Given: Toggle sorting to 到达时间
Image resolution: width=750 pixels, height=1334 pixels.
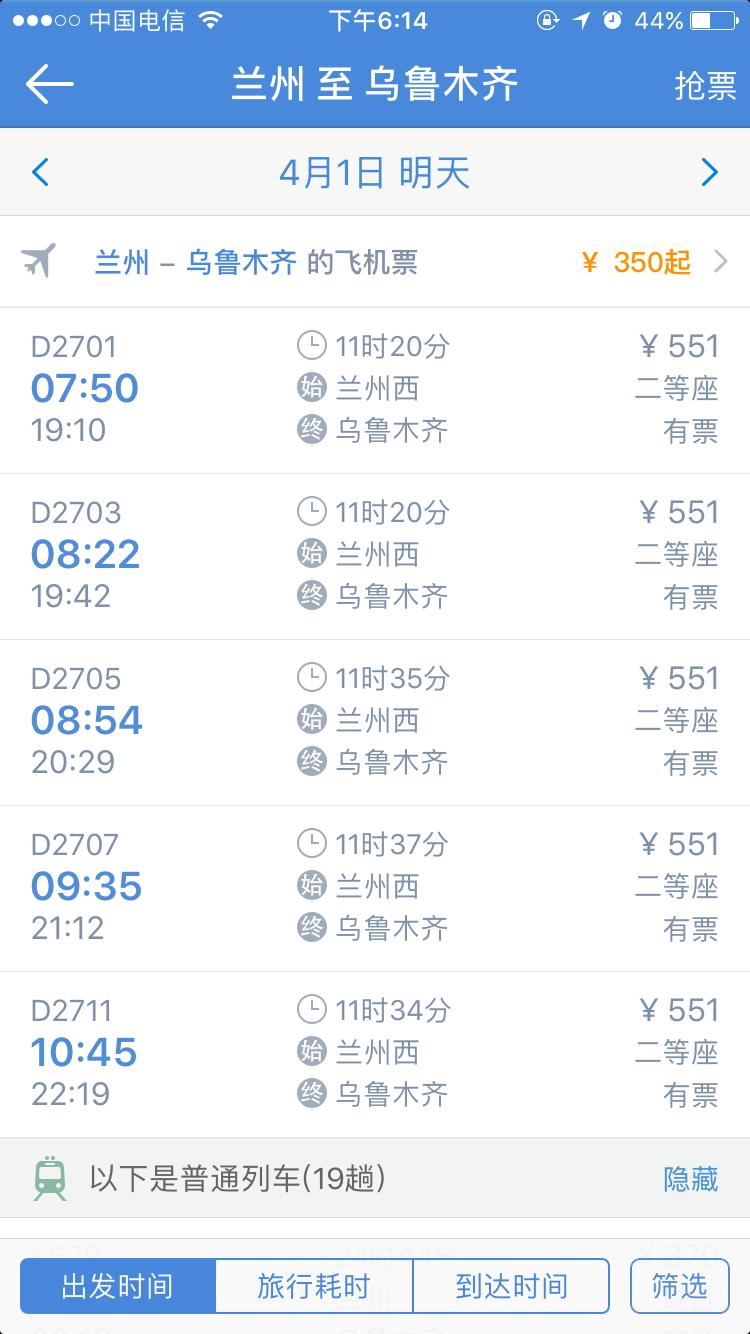Looking at the screenshot, I should pos(511,1286).
